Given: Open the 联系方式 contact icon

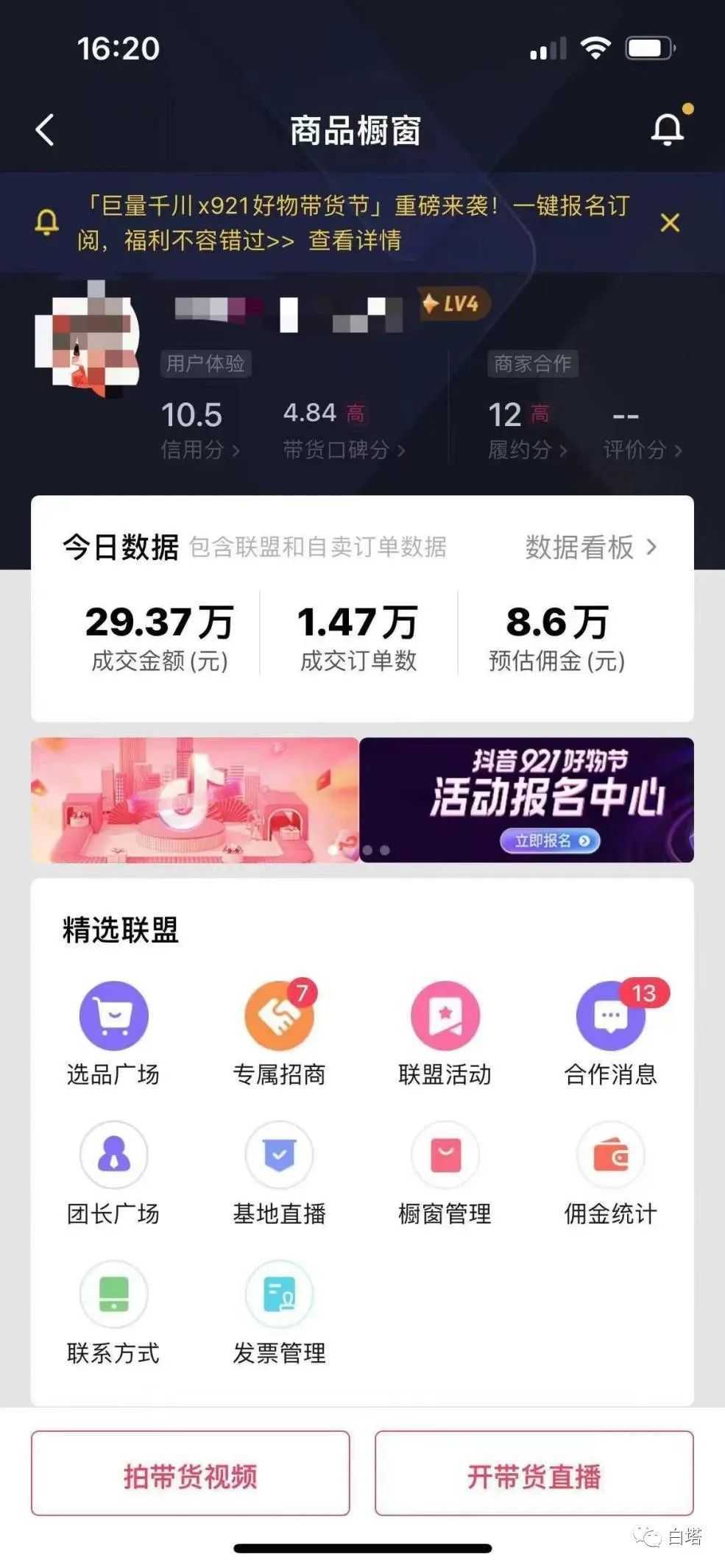Looking at the screenshot, I should 112,1294.
